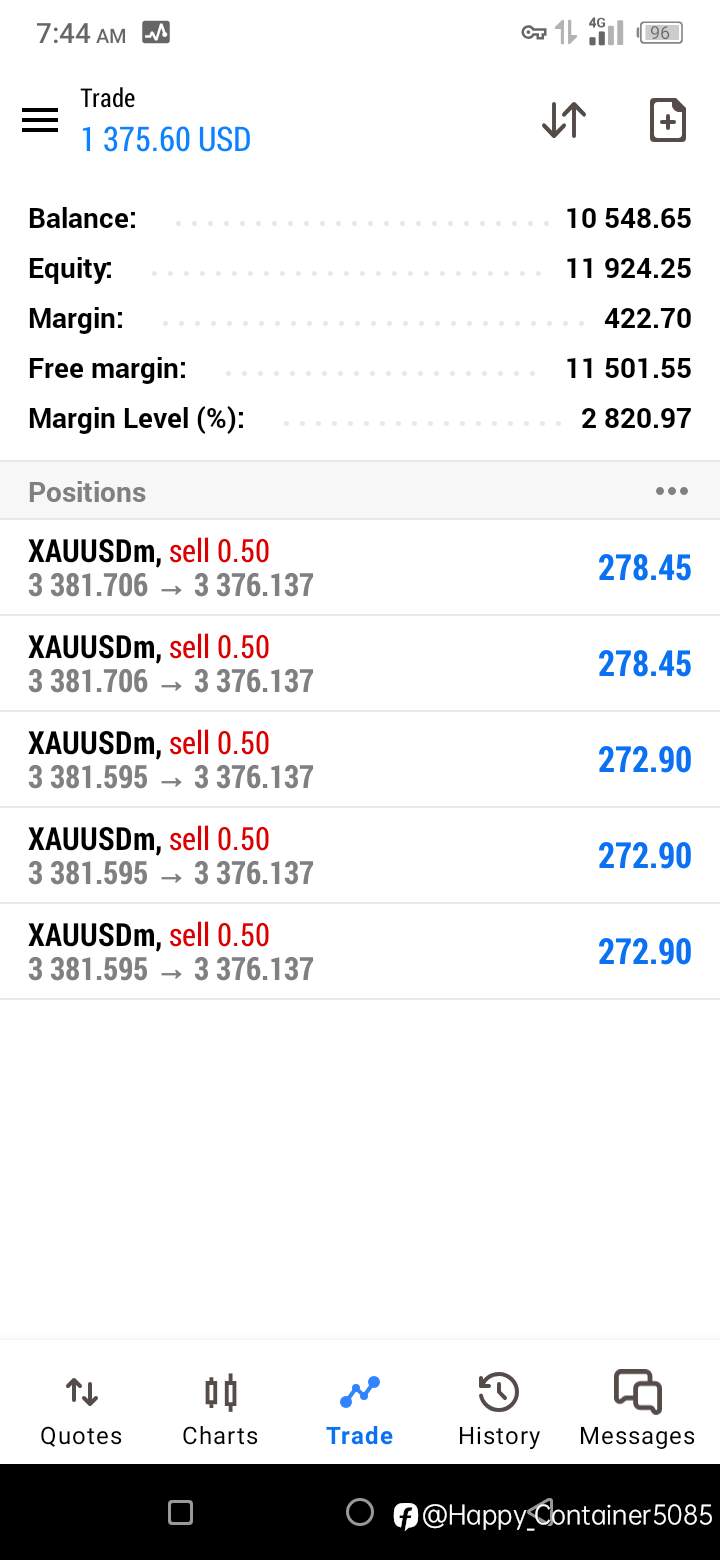This screenshot has width=720, height=1560.
Task: Open the Positions three-dot options menu
Action: pyautogui.click(x=671, y=491)
